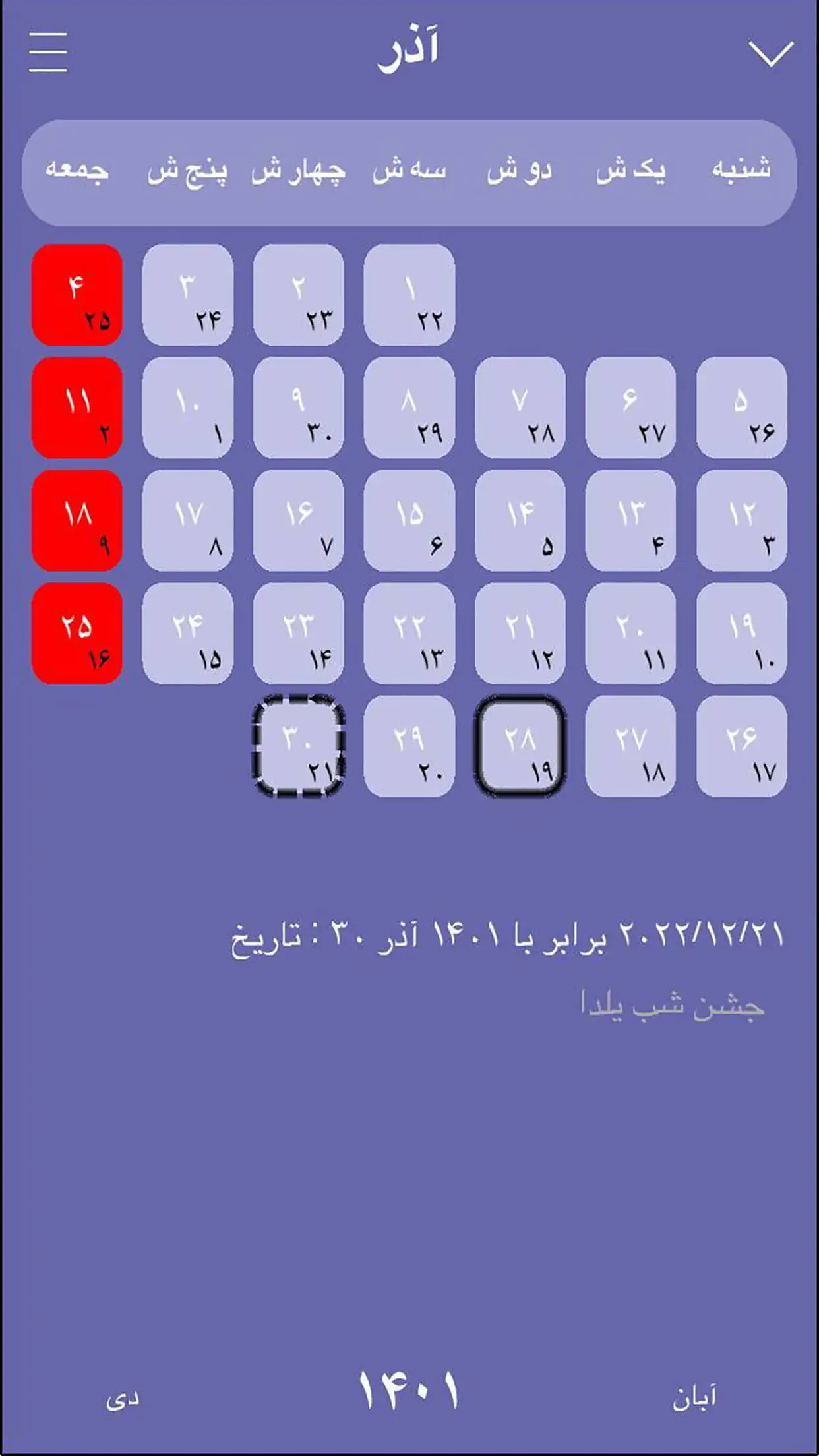Viewport: 819px width, 1456px height.
Task: Select Azar 28 outlined day cell
Action: [x=520, y=746]
